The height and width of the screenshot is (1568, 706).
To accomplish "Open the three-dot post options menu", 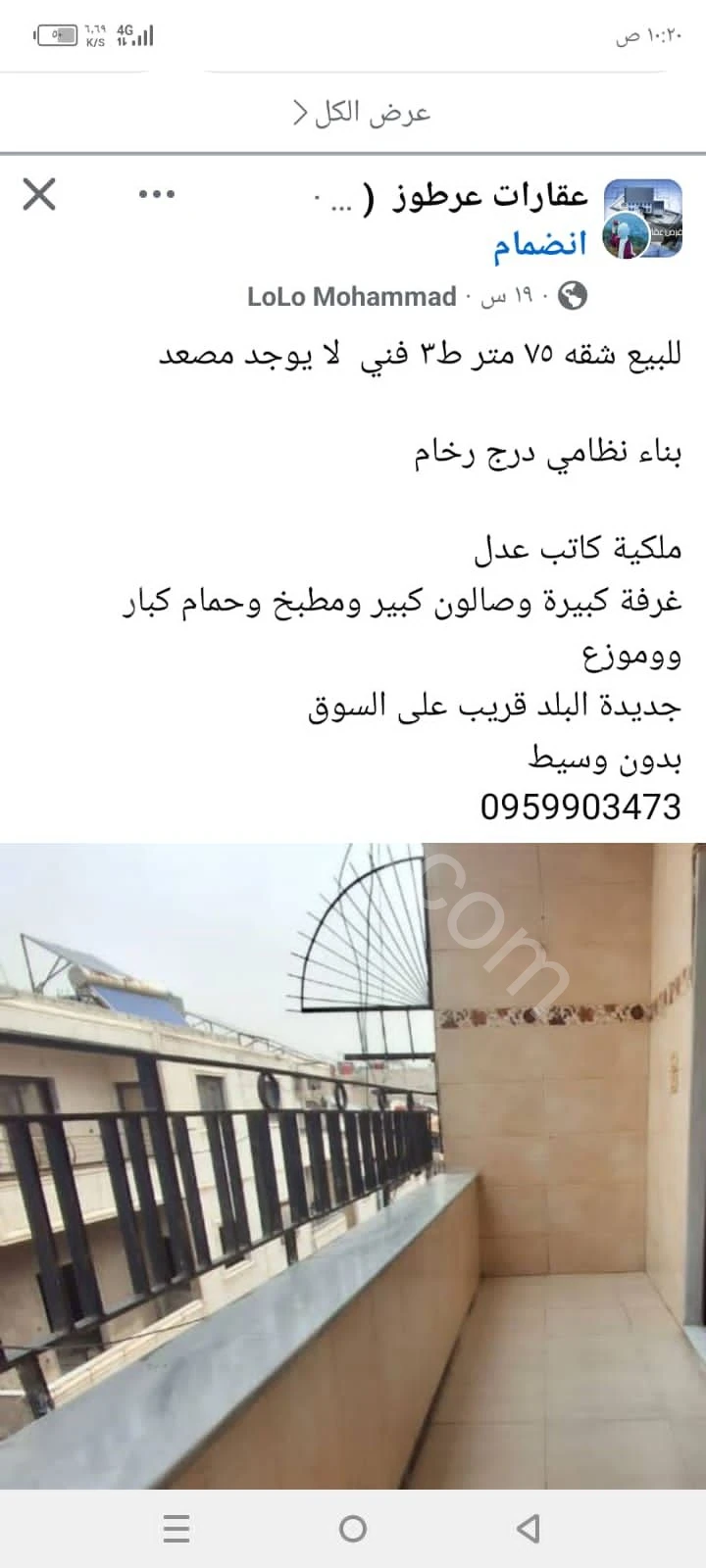I will [157, 194].
